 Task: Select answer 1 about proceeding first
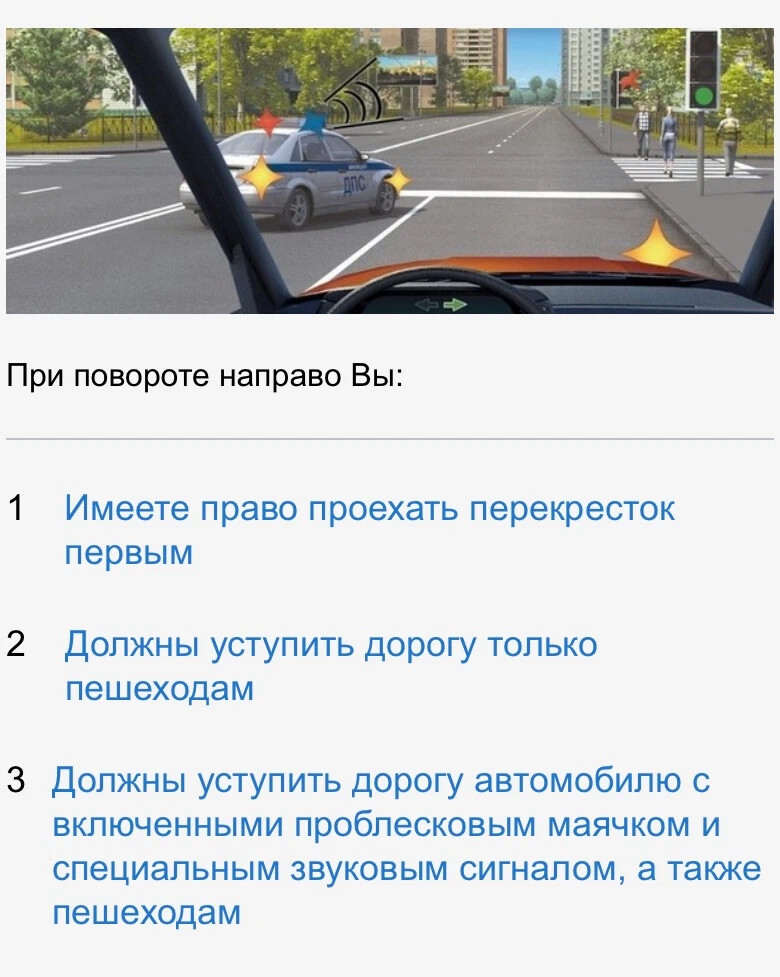coord(371,530)
